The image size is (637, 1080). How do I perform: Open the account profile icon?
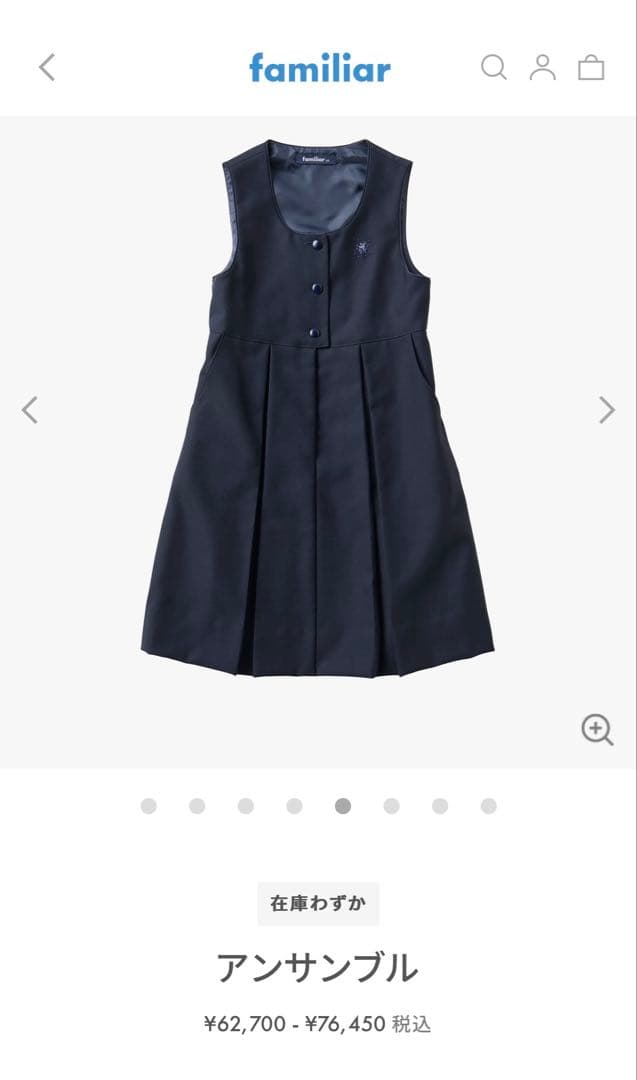(542, 67)
